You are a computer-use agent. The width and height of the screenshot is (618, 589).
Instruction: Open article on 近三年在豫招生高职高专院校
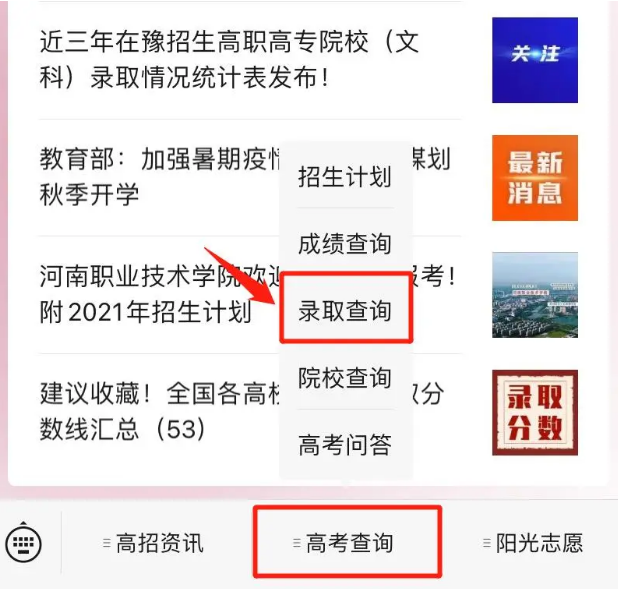pyautogui.click(x=230, y=60)
